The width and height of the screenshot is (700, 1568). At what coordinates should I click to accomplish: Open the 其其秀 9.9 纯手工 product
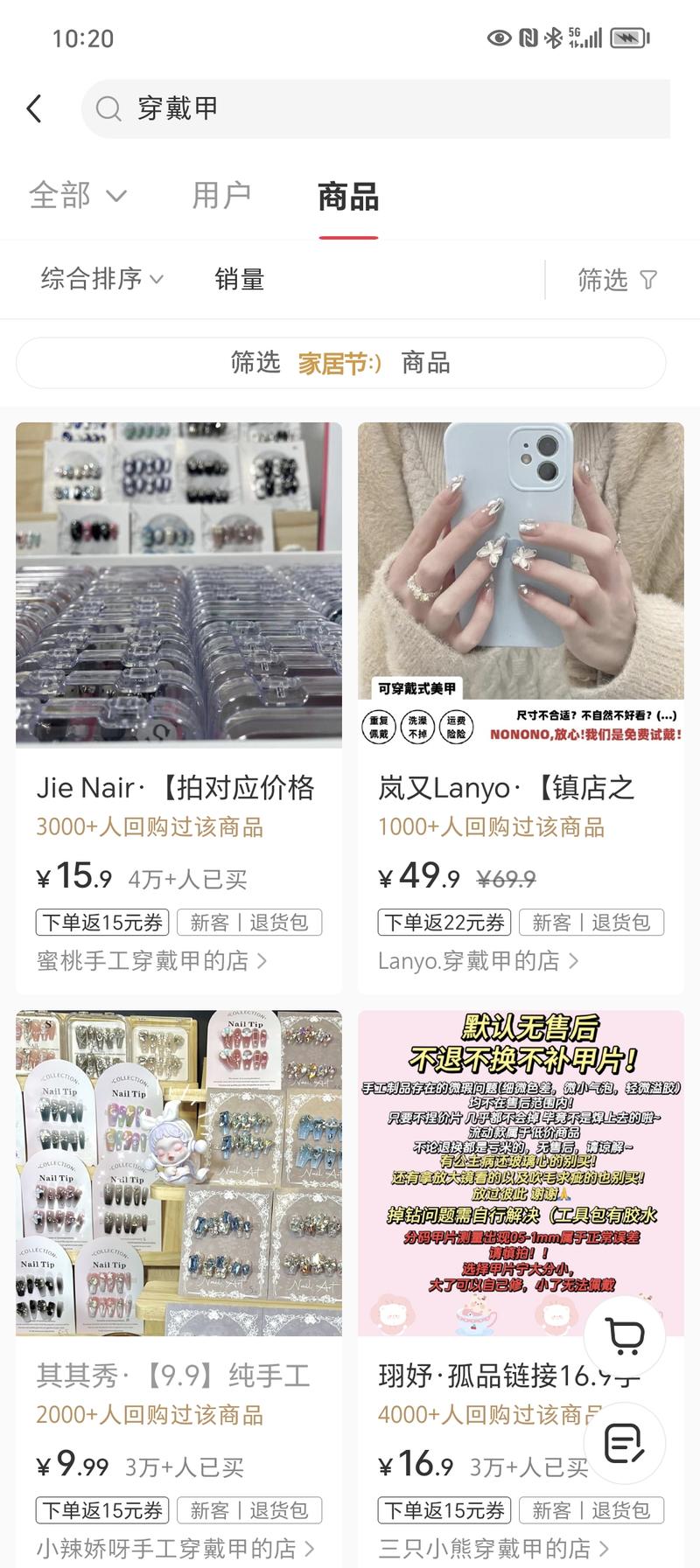(x=178, y=1224)
